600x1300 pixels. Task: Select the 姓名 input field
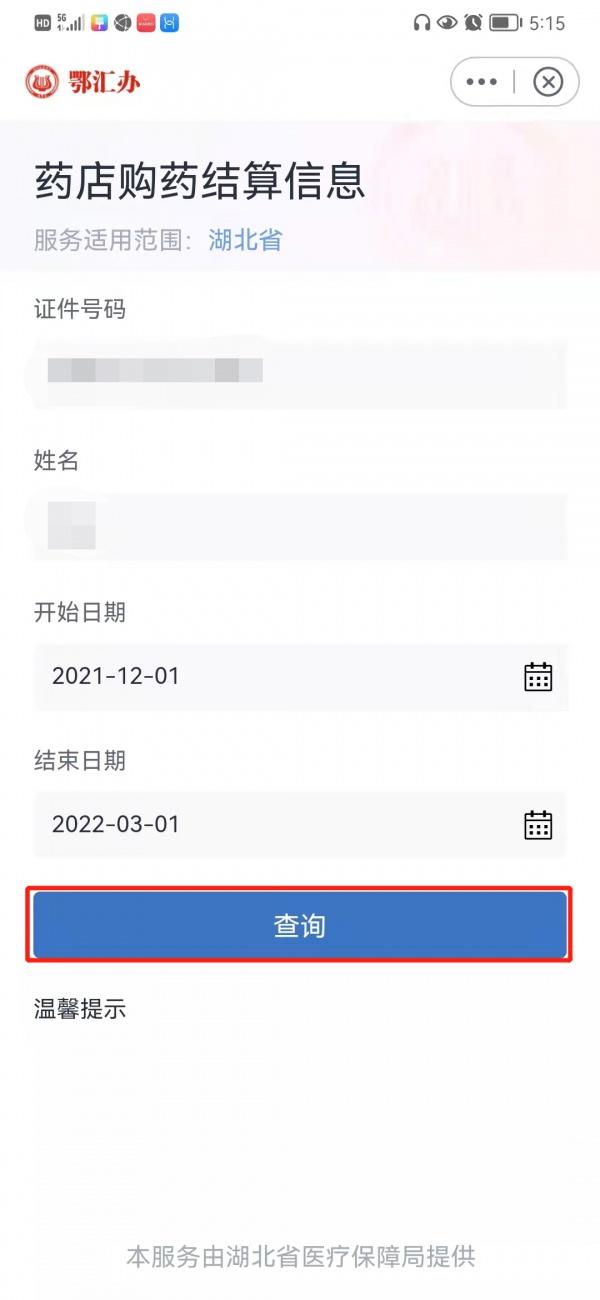[300, 525]
